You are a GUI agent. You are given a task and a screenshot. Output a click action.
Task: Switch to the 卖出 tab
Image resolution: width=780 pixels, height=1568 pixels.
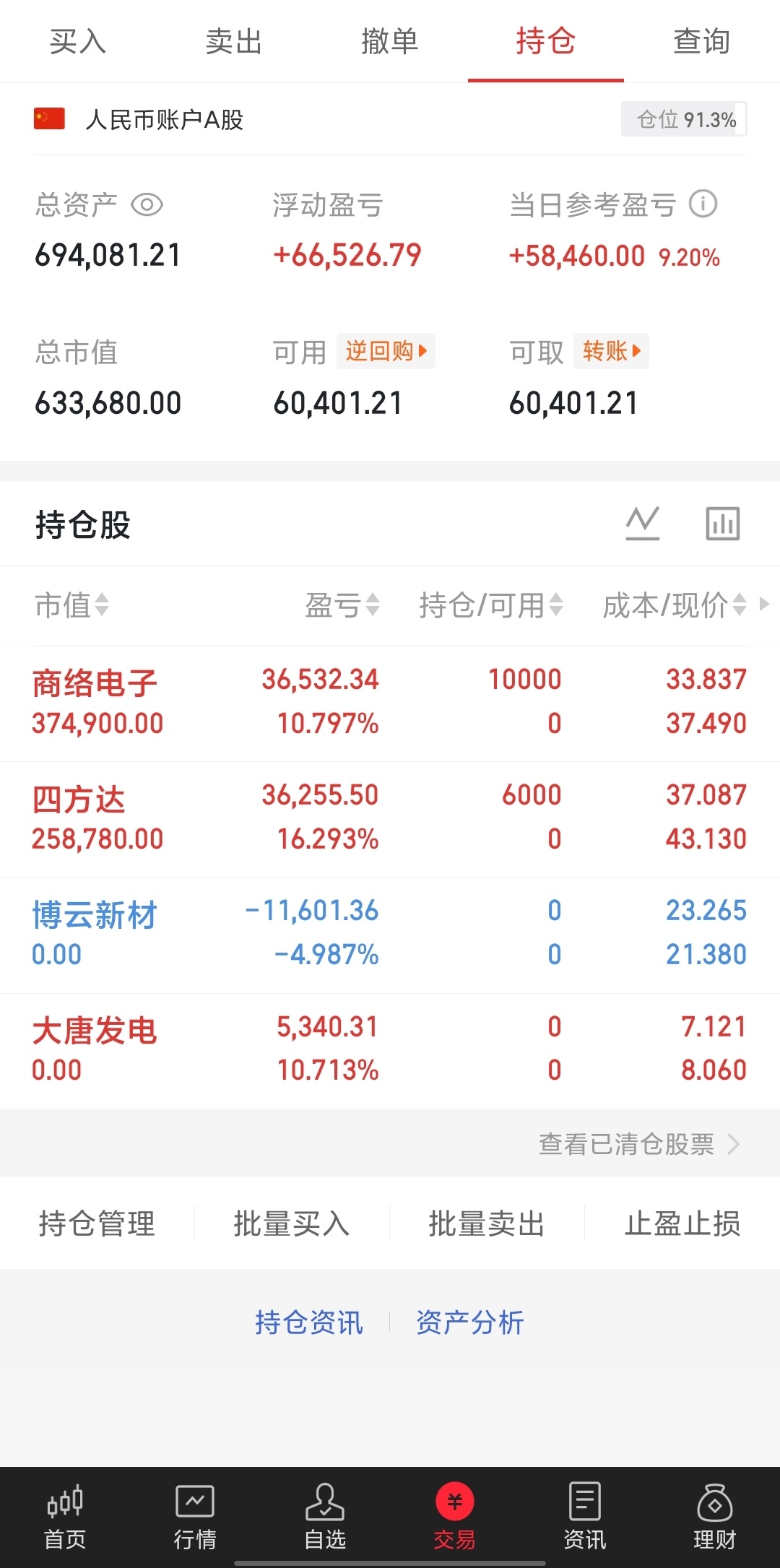234,41
